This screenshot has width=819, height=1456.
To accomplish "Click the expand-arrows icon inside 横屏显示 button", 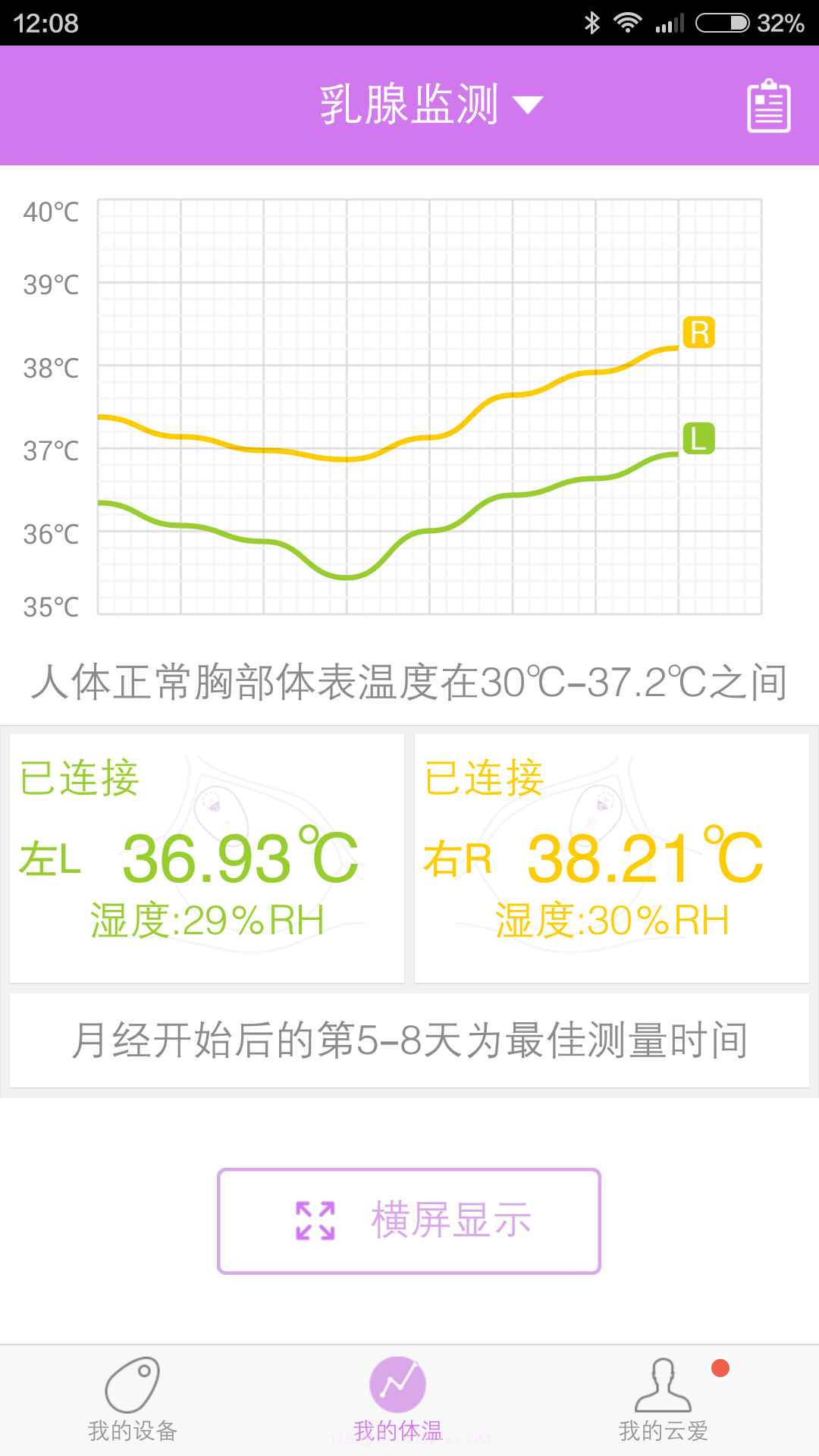I will (318, 1219).
